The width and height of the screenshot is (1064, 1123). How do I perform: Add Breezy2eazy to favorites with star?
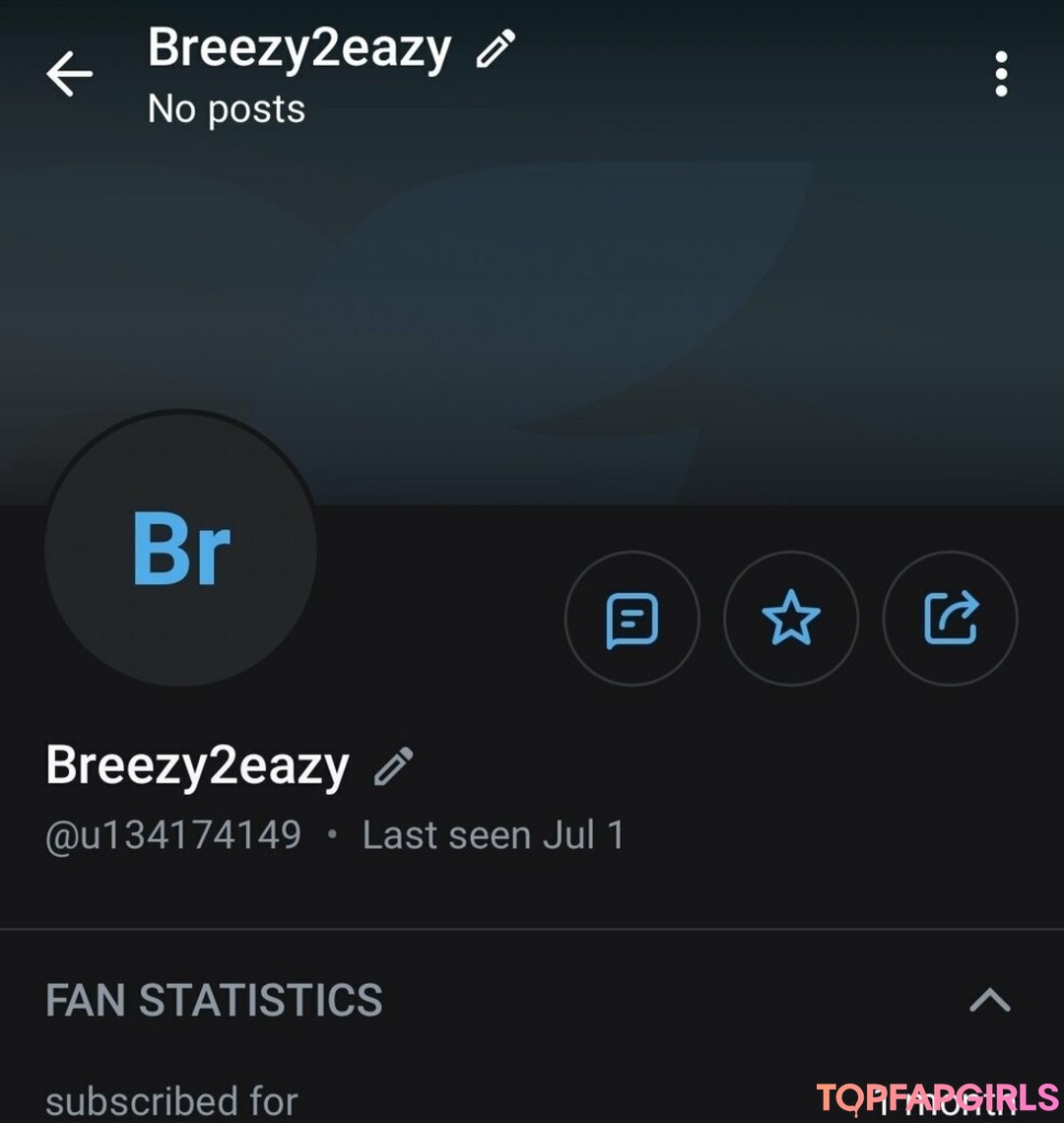pos(791,620)
